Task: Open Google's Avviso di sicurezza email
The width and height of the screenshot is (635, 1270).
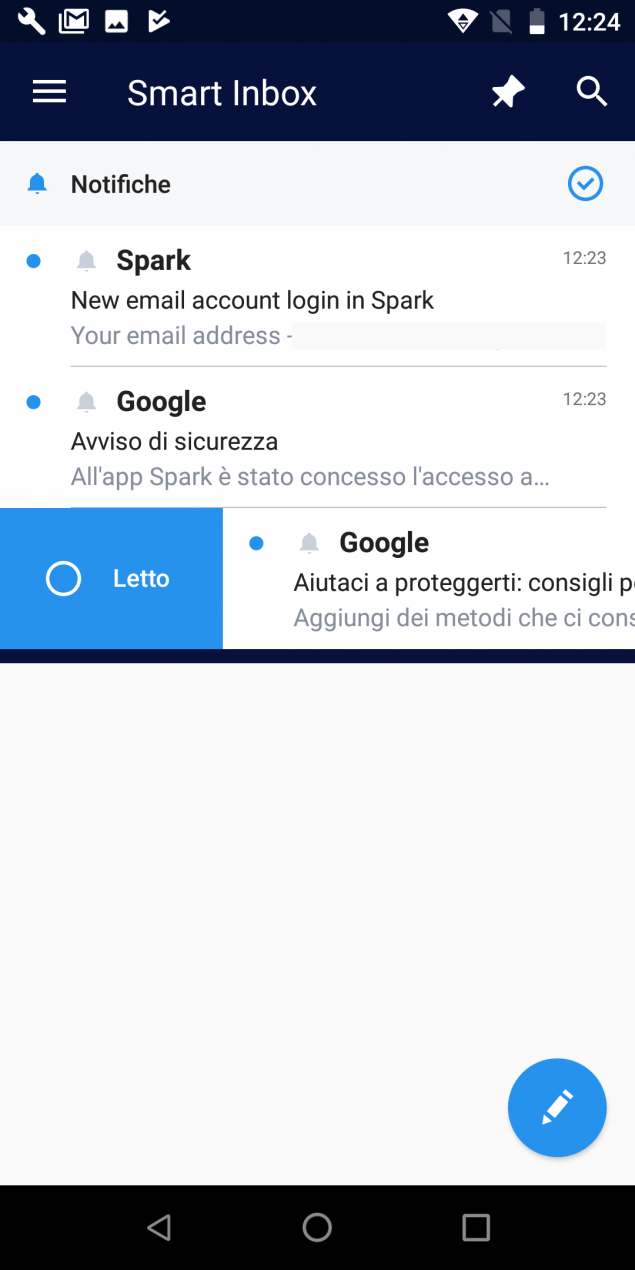Action: [317, 438]
